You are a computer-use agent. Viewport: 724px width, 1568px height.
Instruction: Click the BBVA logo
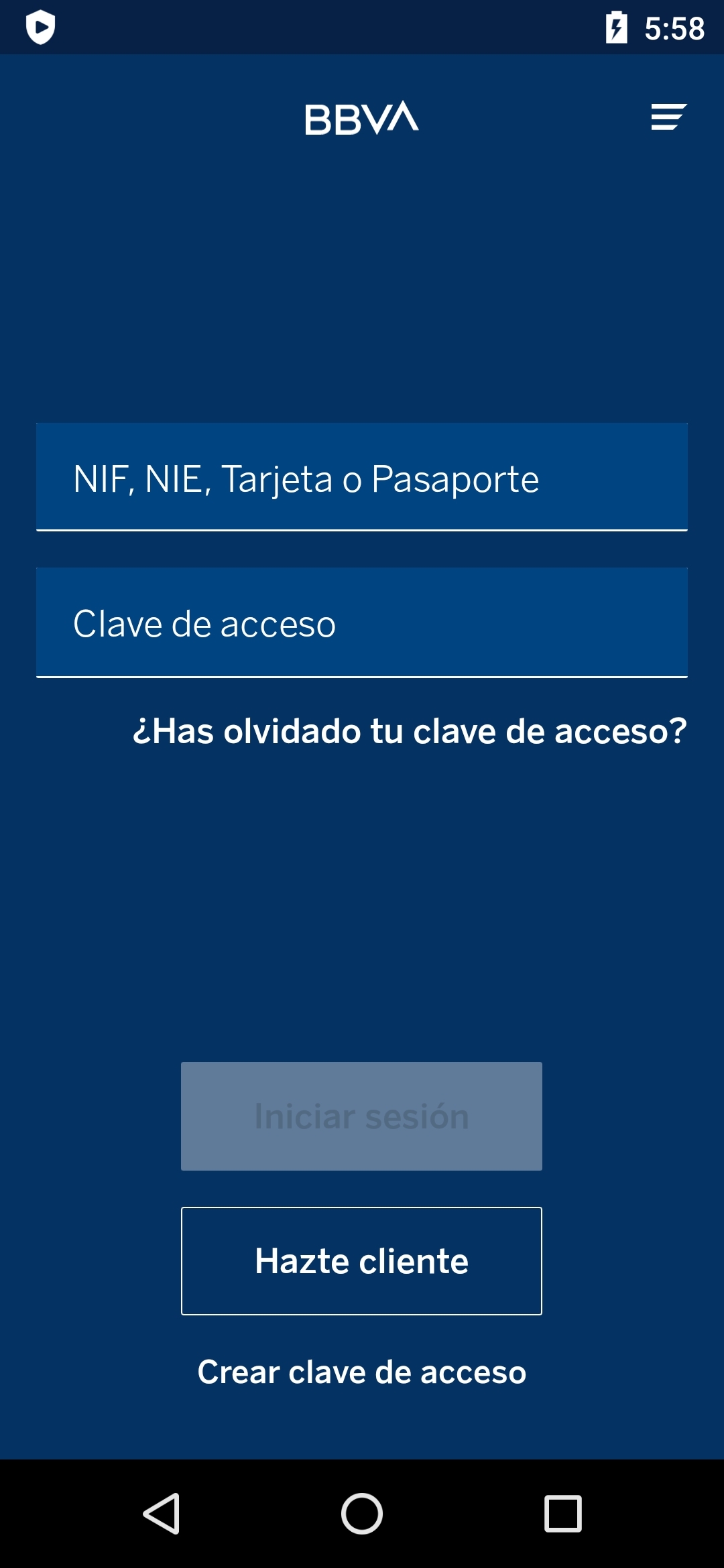pos(361,119)
